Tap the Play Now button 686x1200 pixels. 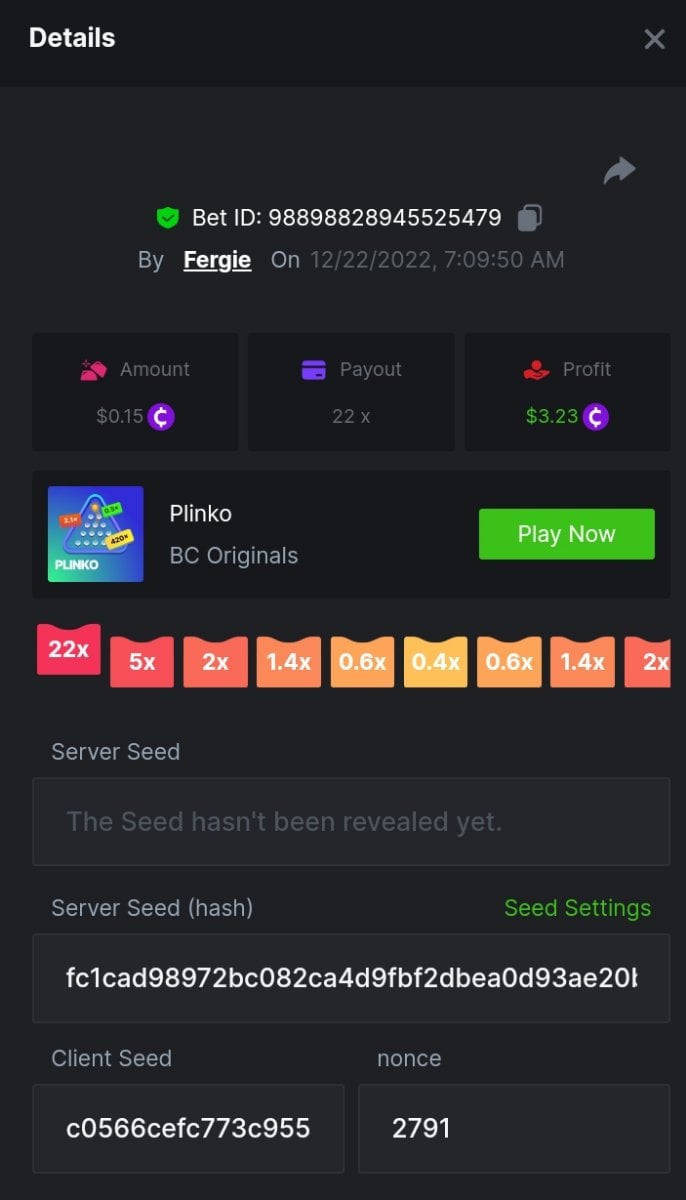coord(566,534)
